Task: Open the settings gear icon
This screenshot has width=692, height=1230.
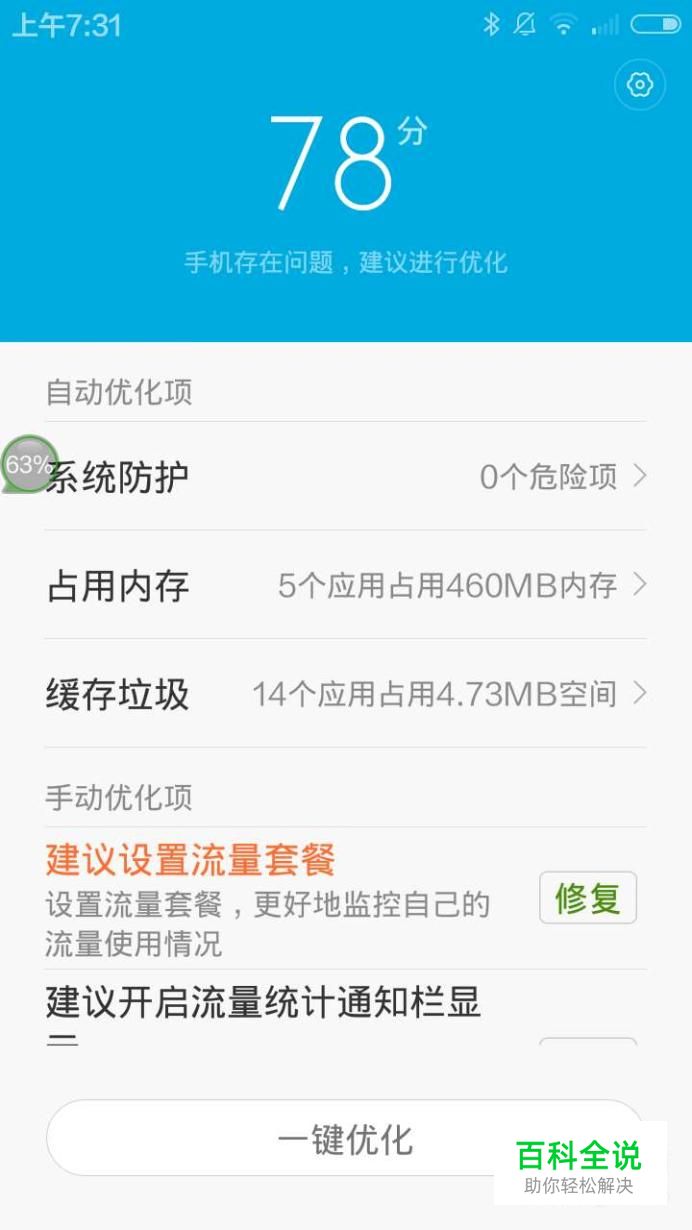Action: tap(640, 85)
